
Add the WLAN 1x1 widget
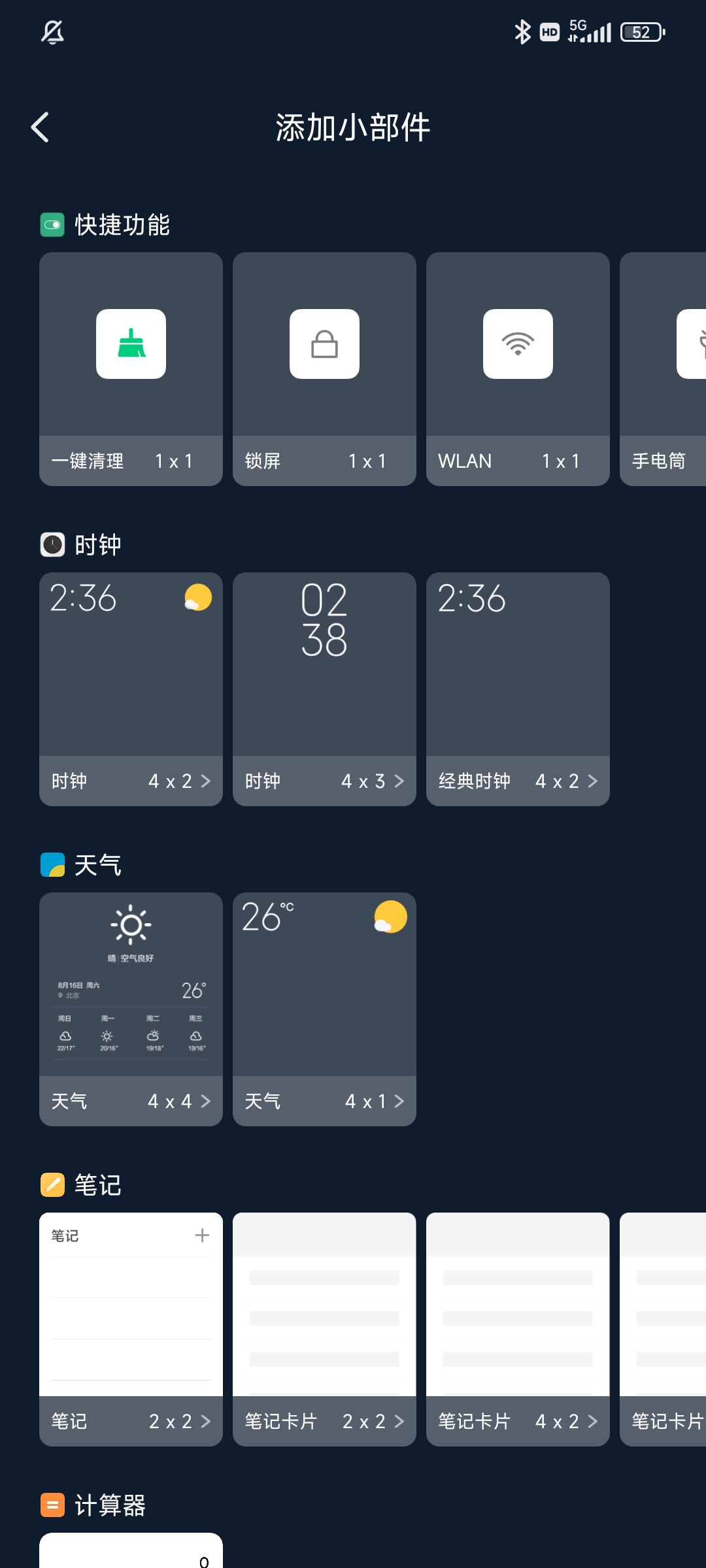click(x=518, y=368)
